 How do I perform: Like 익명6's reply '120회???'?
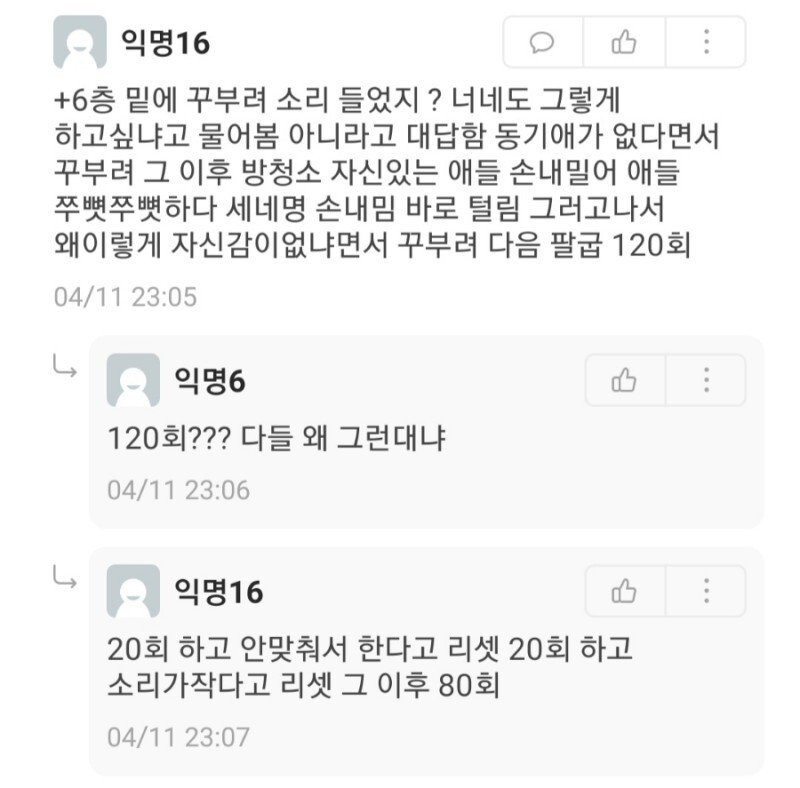pyautogui.click(x=624, y=380)
